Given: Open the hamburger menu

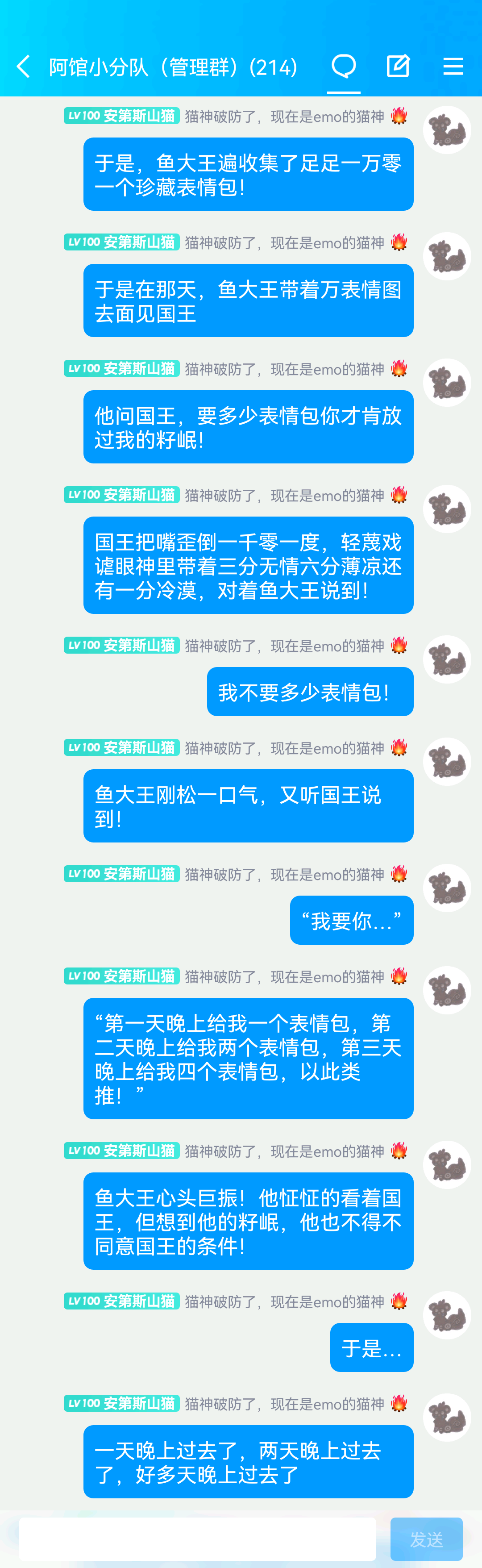Looking at the screenshot, I should (453, 67).
